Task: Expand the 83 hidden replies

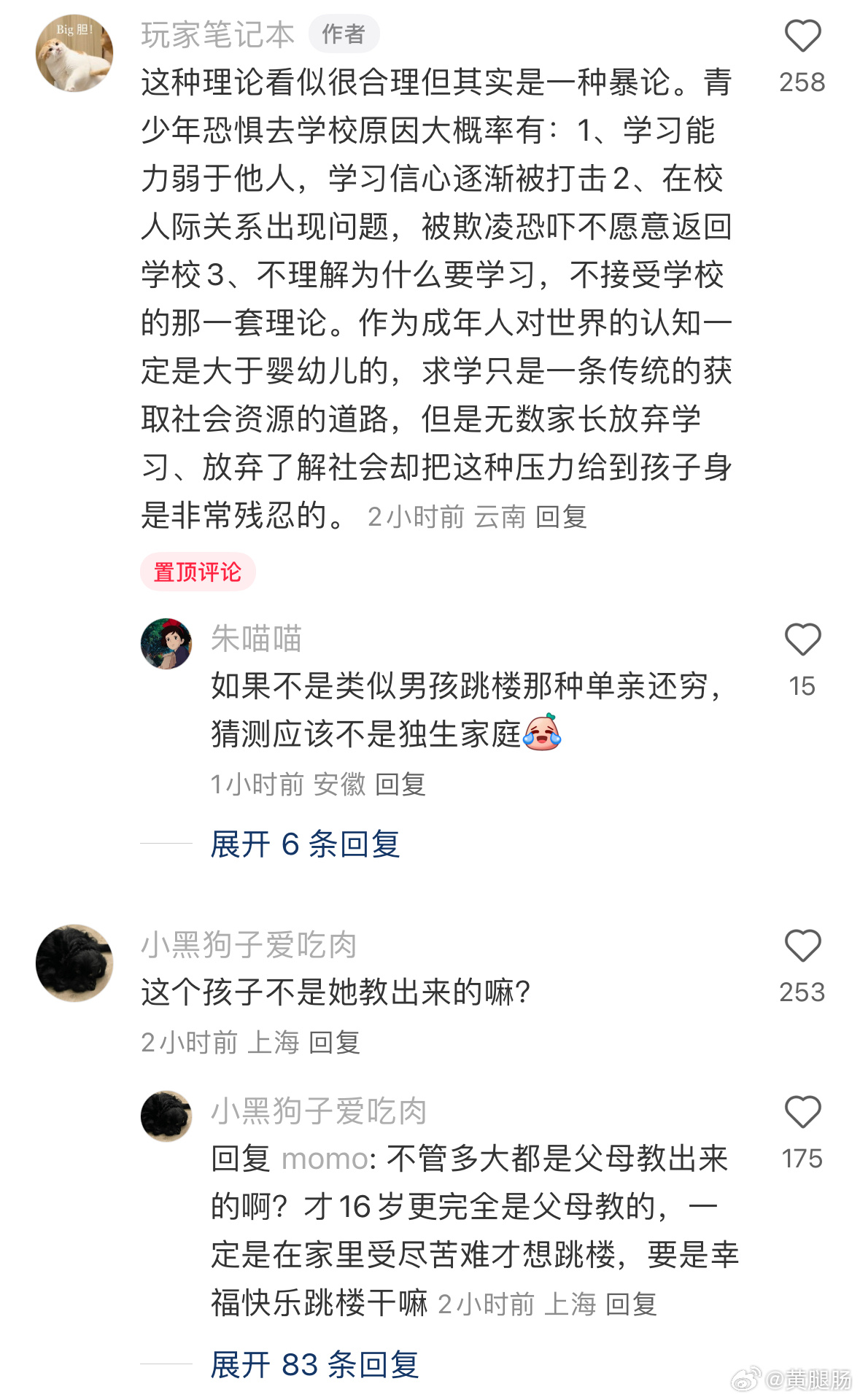Action: [314, 1365]
